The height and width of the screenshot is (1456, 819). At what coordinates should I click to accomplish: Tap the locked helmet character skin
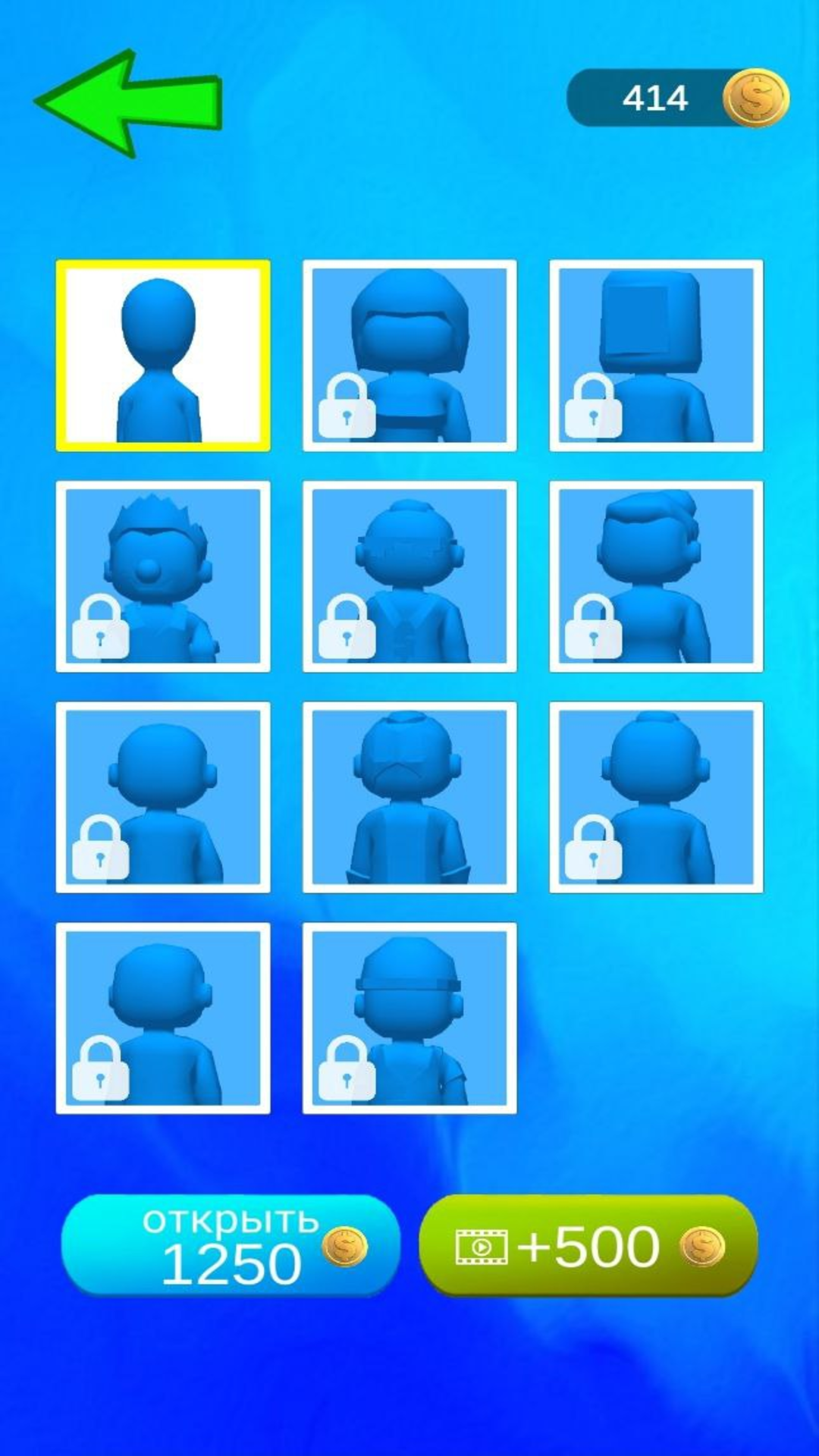click(409, 356)
